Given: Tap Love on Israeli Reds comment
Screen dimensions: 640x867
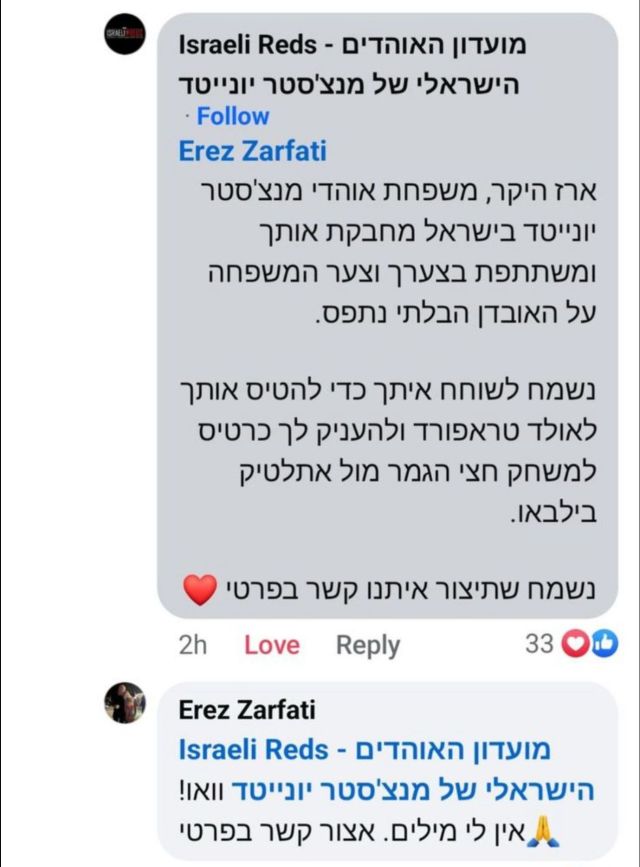Looking at the screenshot, I should pyautogui.click(x=271, y=645).
